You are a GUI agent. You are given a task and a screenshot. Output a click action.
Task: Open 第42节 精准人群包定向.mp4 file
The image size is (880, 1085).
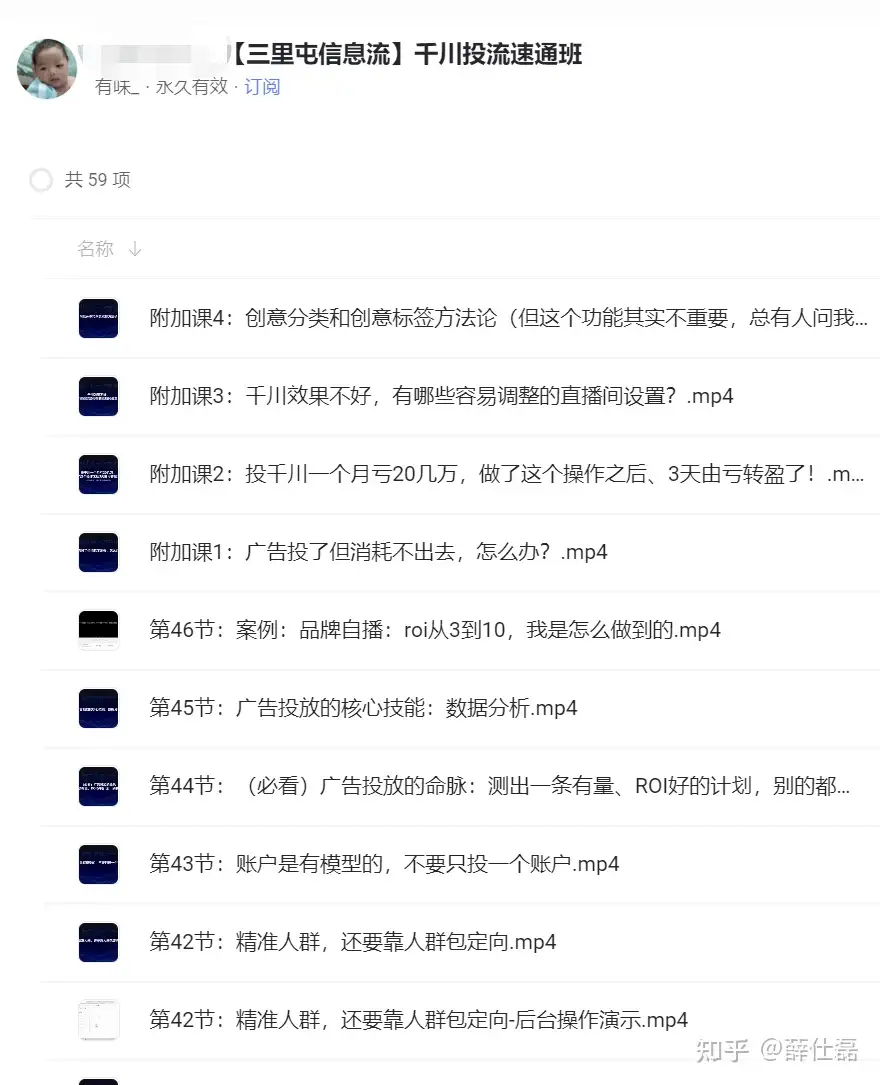(352, 942)
